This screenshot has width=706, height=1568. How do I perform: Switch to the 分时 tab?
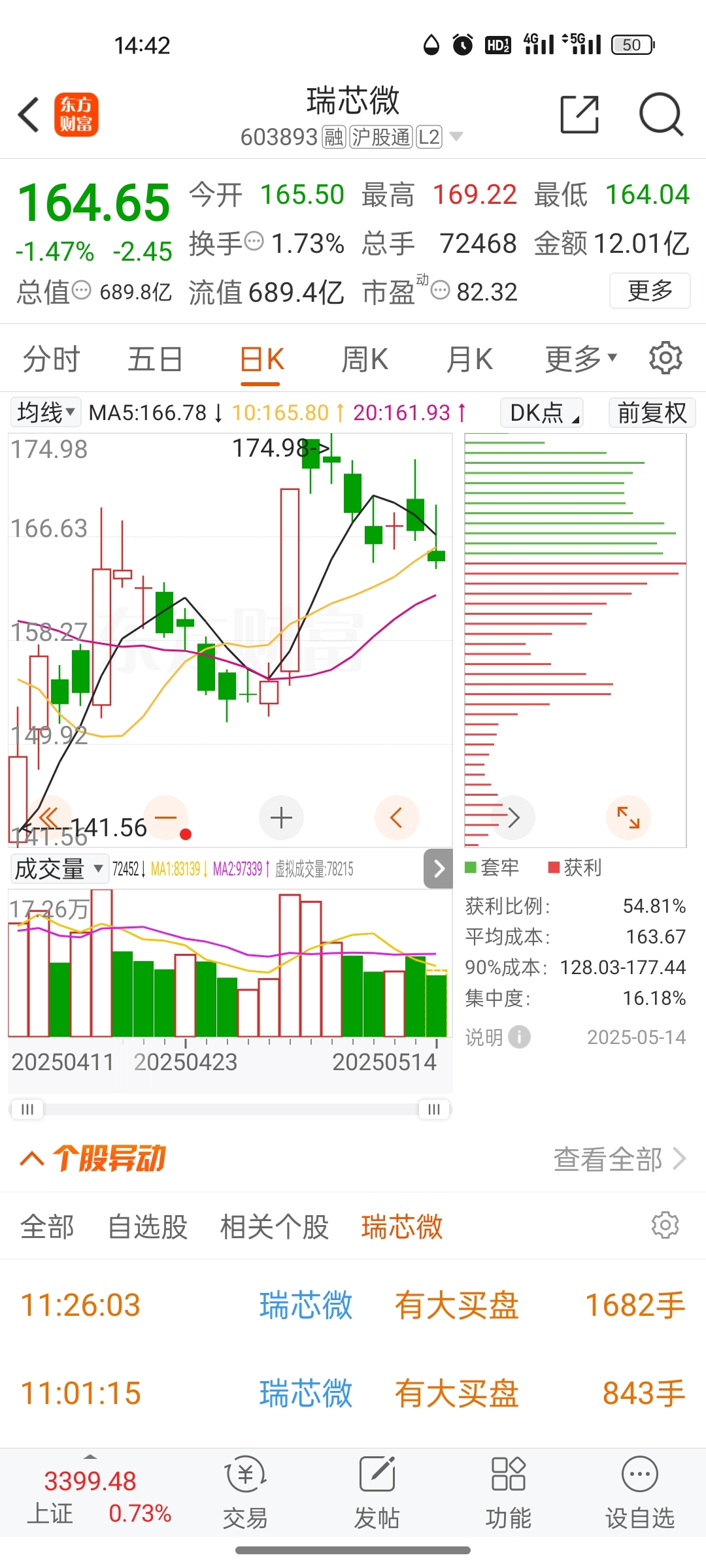tap(51, 359)
